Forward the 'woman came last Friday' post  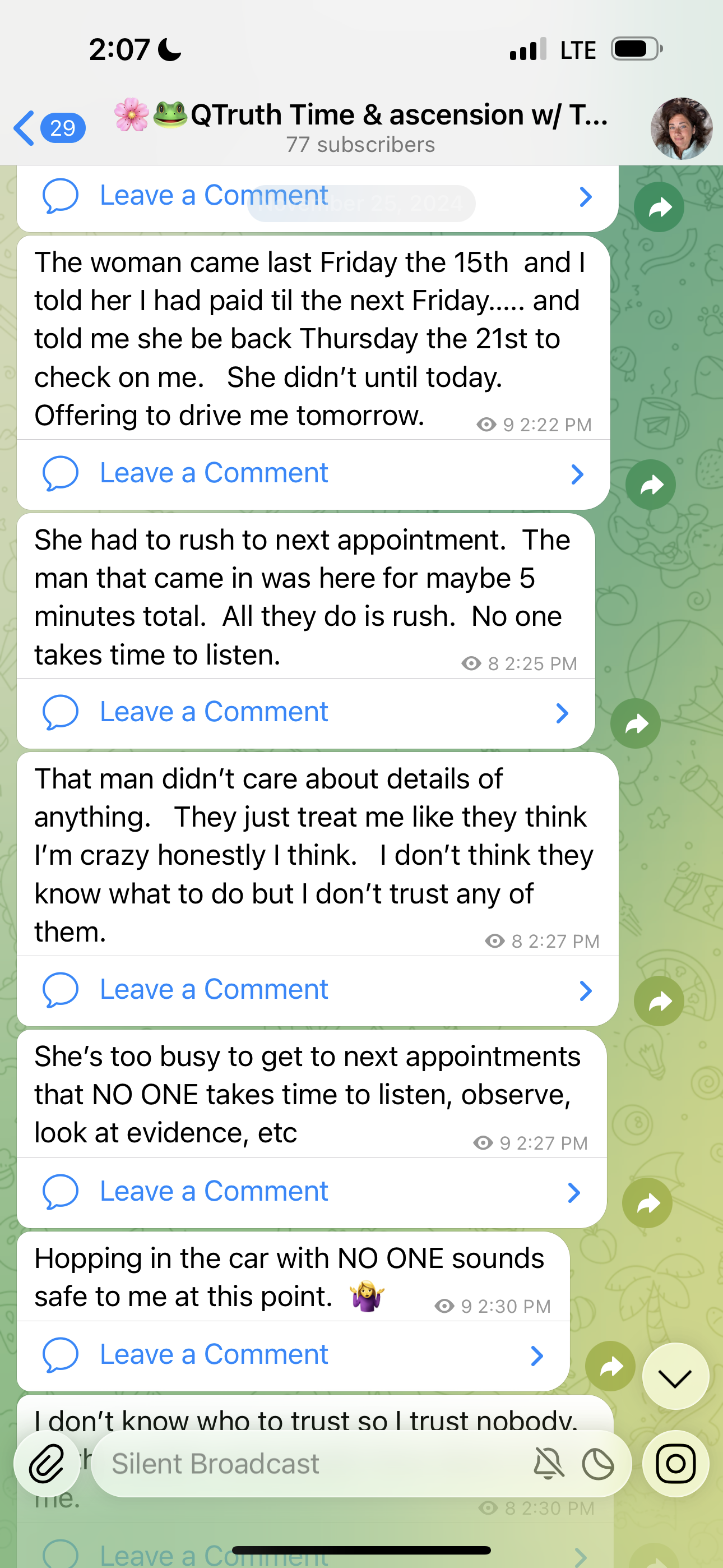[x=651, y=485]
